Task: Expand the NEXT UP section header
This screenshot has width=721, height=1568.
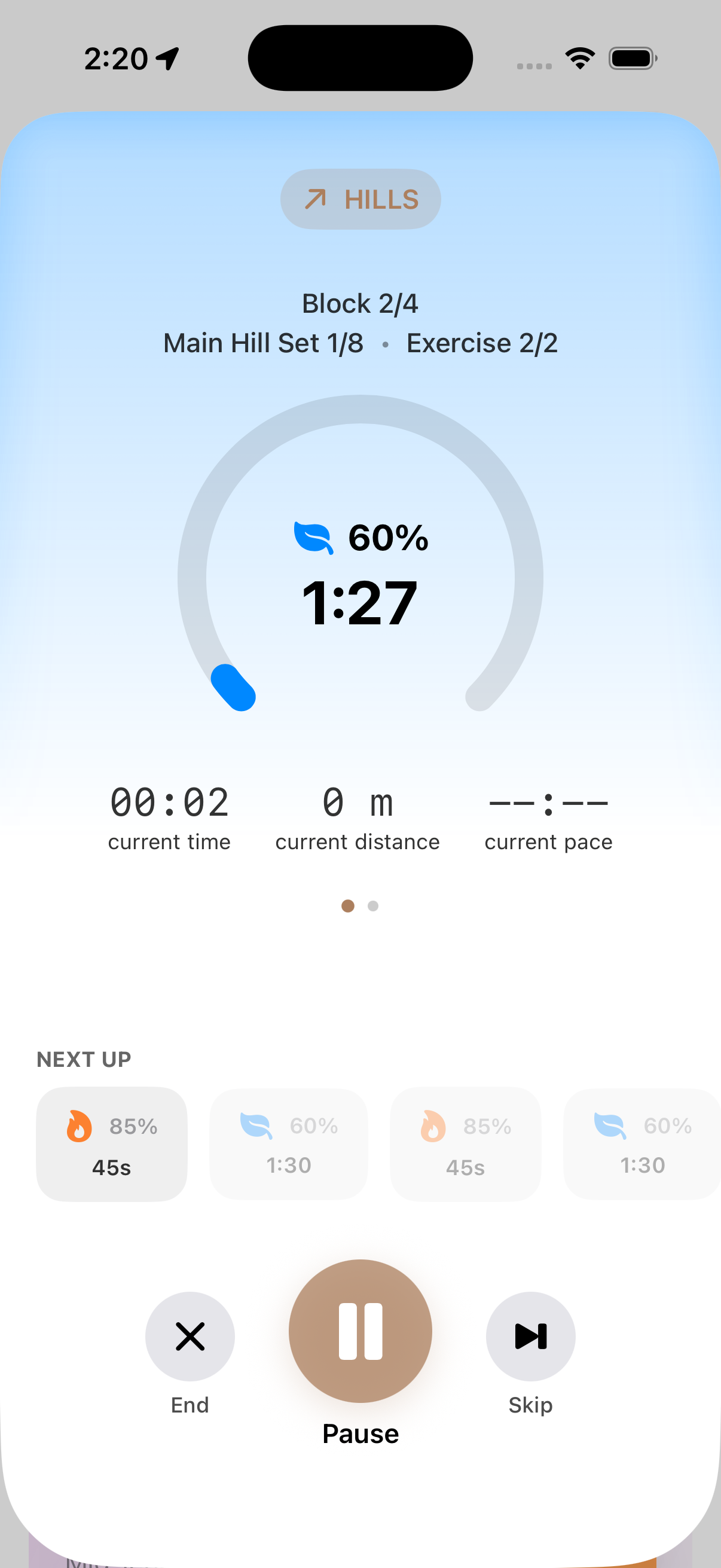Action: pos(83,1059)
